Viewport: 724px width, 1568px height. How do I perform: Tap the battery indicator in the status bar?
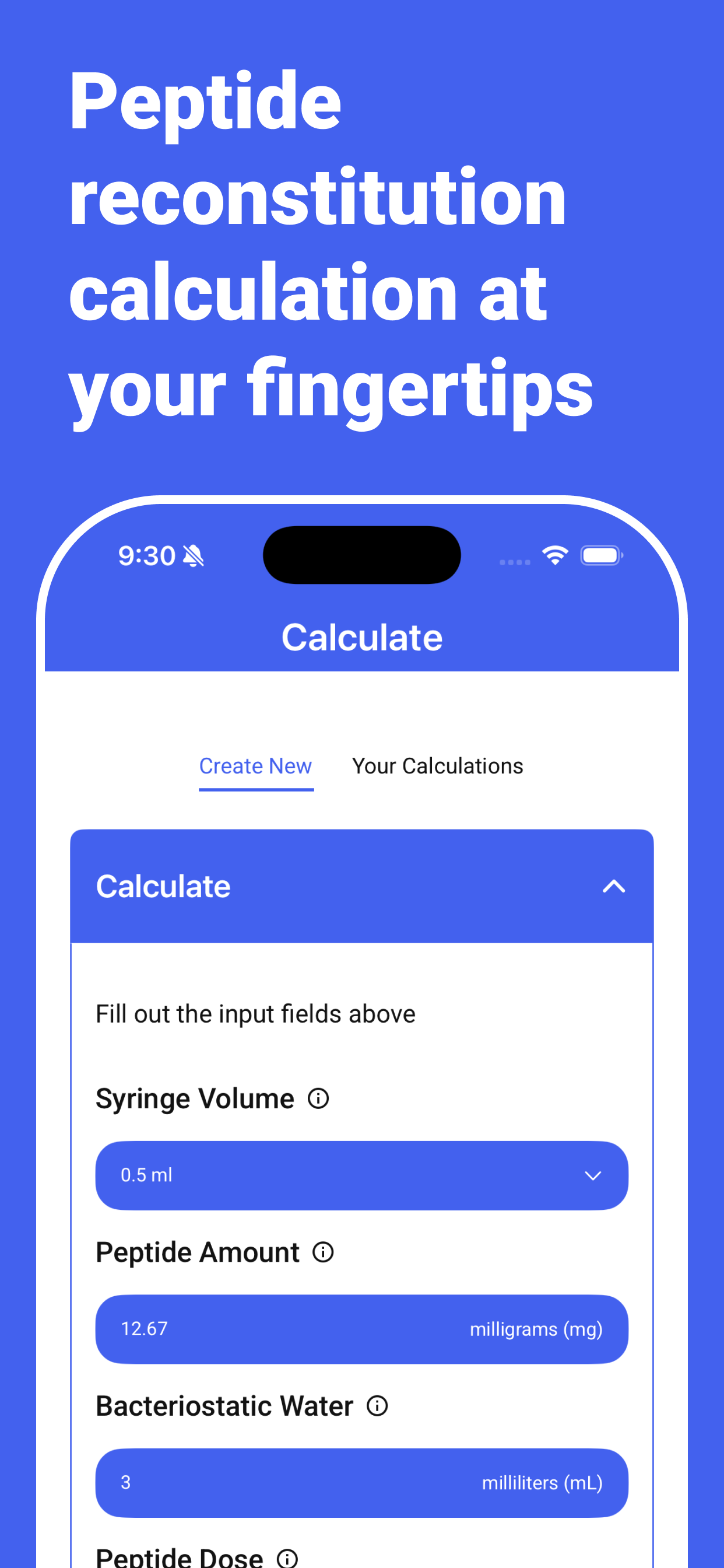click(x=601, y=554)
